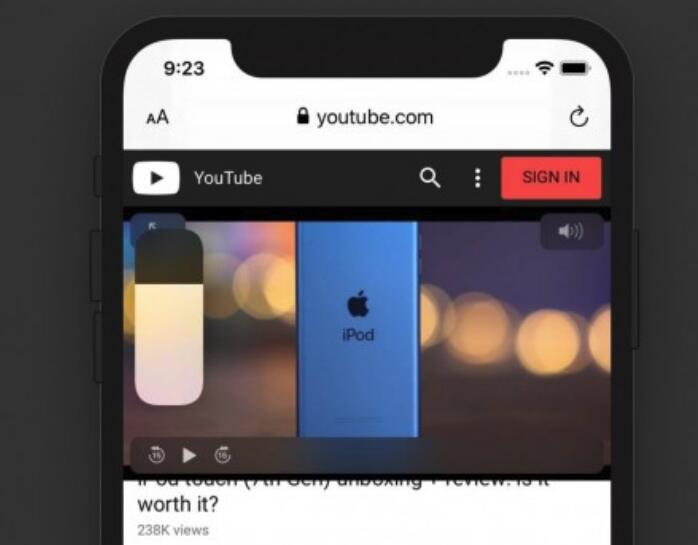Open the three-dot overflow menu
Image resolution: width=698 pixels, height=545 pixels.
(477, 178)
